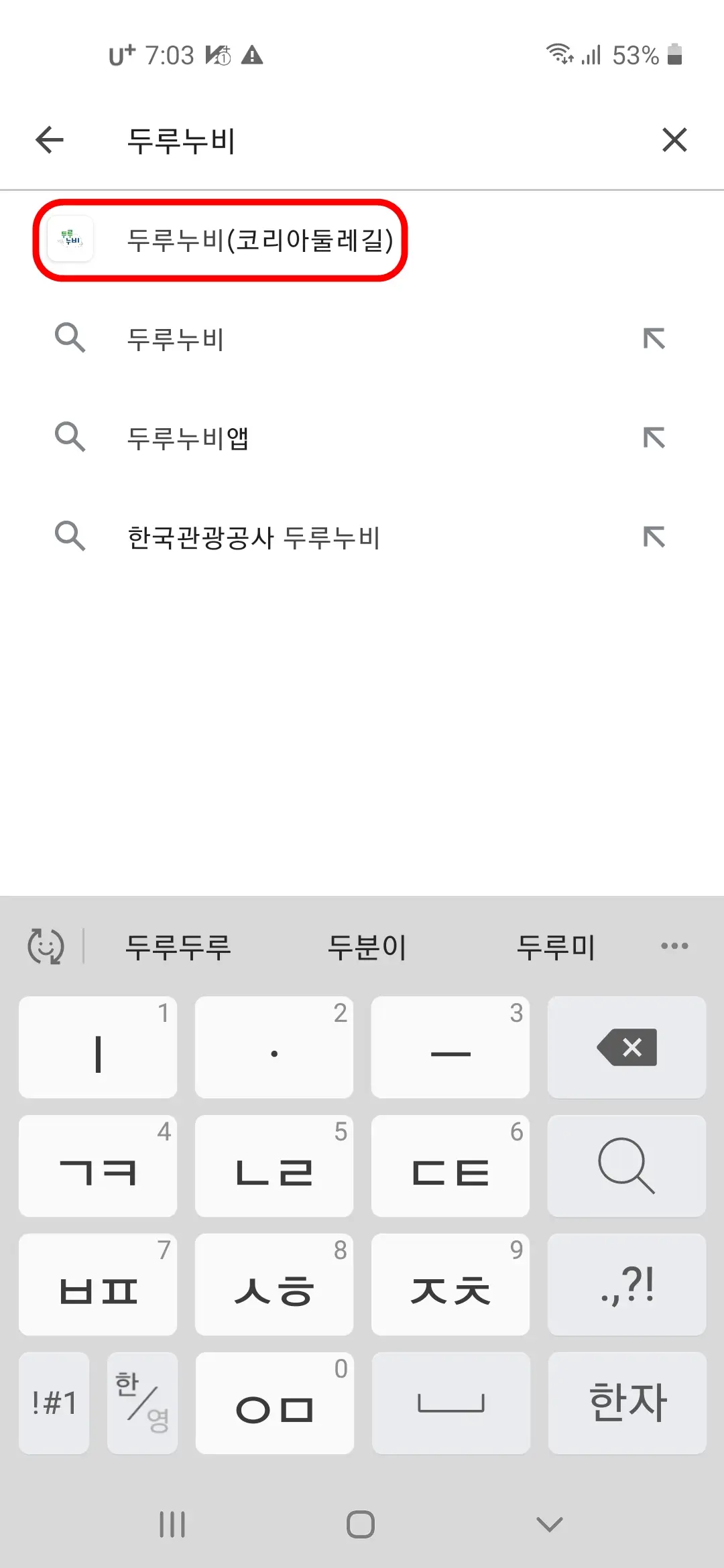The image size is (724, 1568).
Task: Select the 두분이 suggestion above the keyboard
Action: [367, 945]
